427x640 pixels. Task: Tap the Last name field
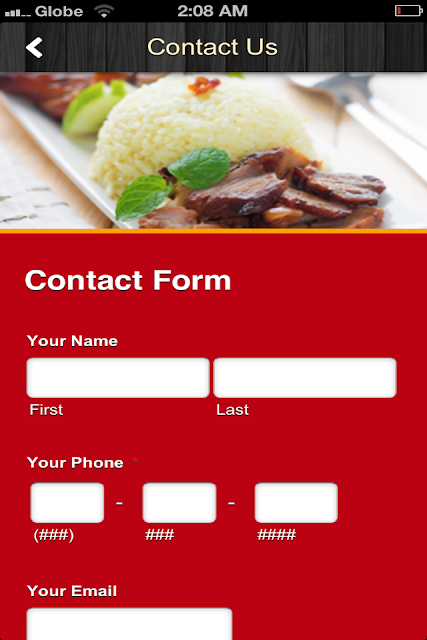tap(305, 378)
